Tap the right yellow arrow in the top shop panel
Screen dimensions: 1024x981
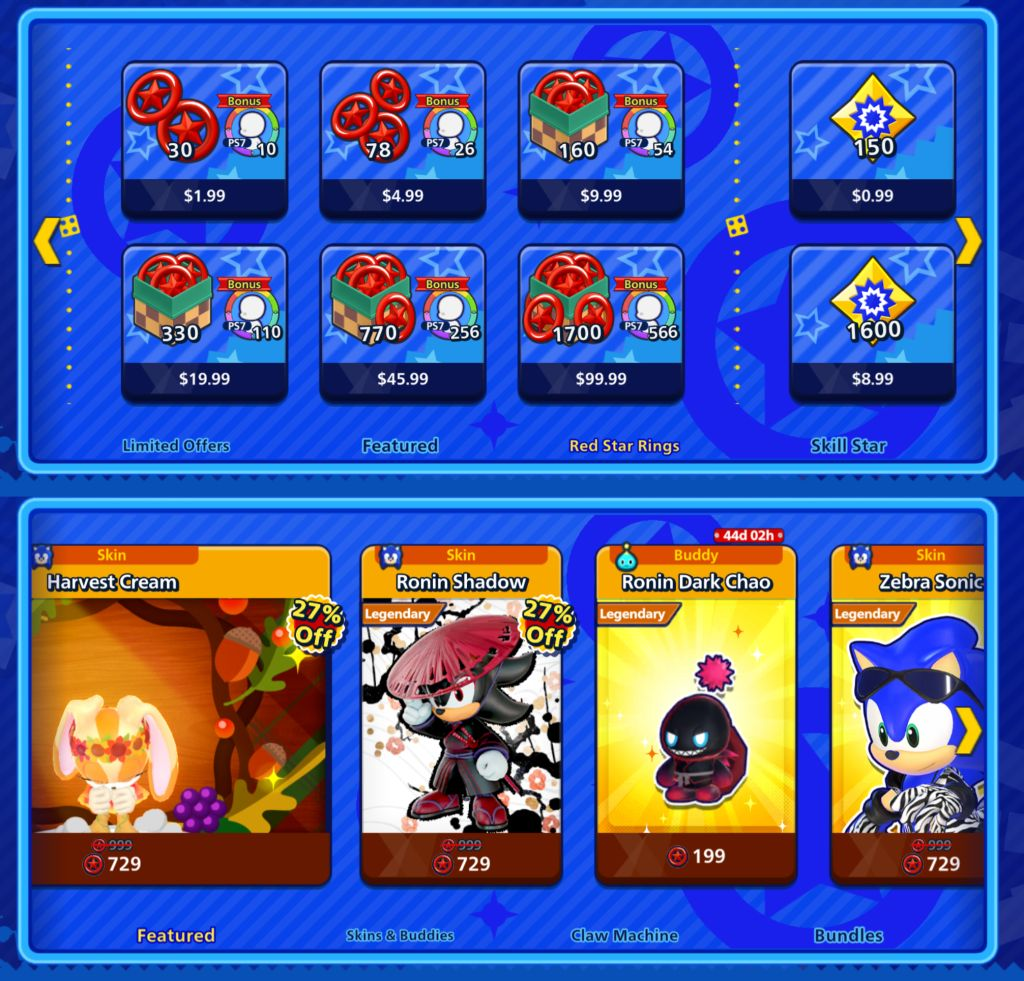968,241
